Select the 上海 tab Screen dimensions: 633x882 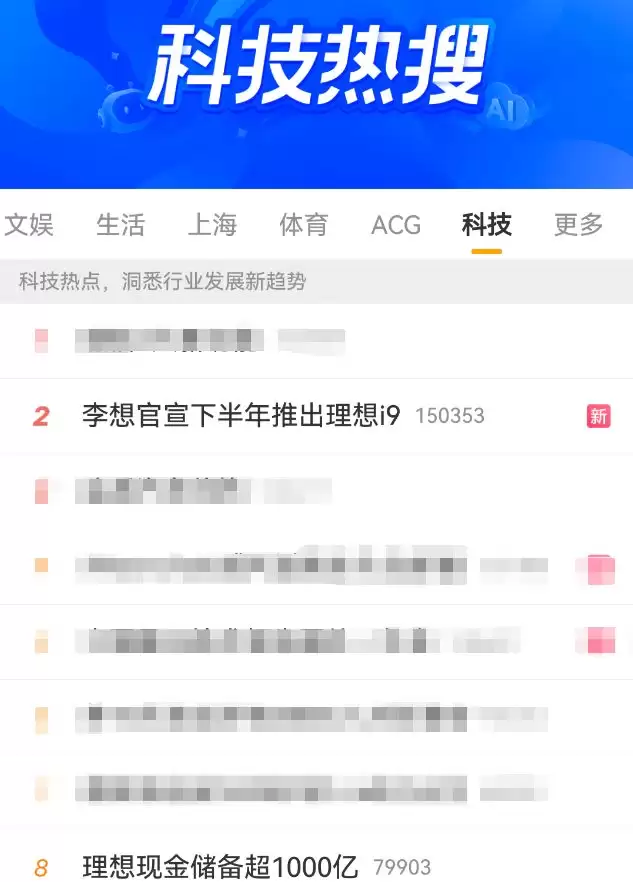[x=212, y=225]
